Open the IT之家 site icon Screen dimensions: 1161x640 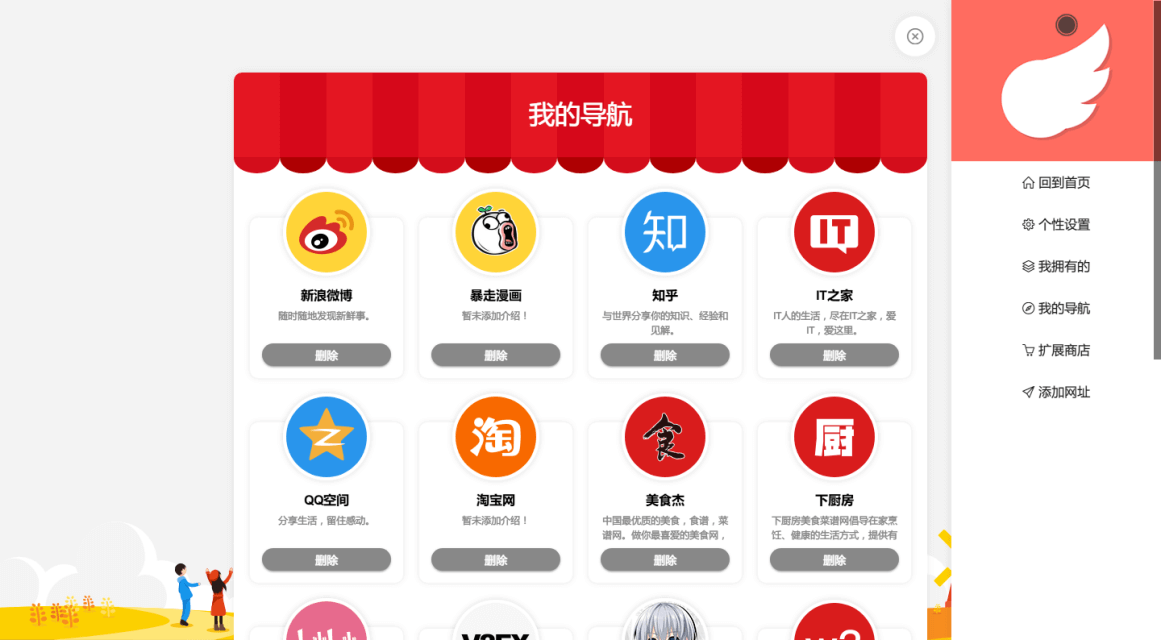click(x=834, y=233)
